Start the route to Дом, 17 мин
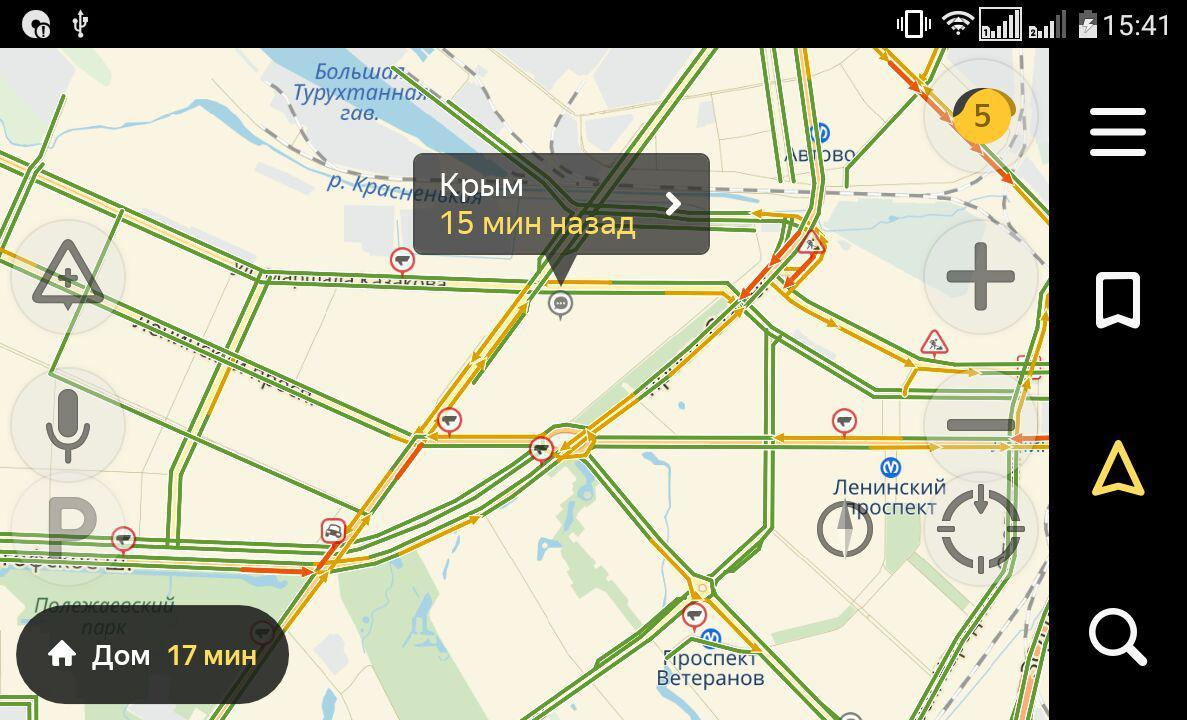Screen dimensions: 1187x720 pyautogui.click(x=152, y=655)
